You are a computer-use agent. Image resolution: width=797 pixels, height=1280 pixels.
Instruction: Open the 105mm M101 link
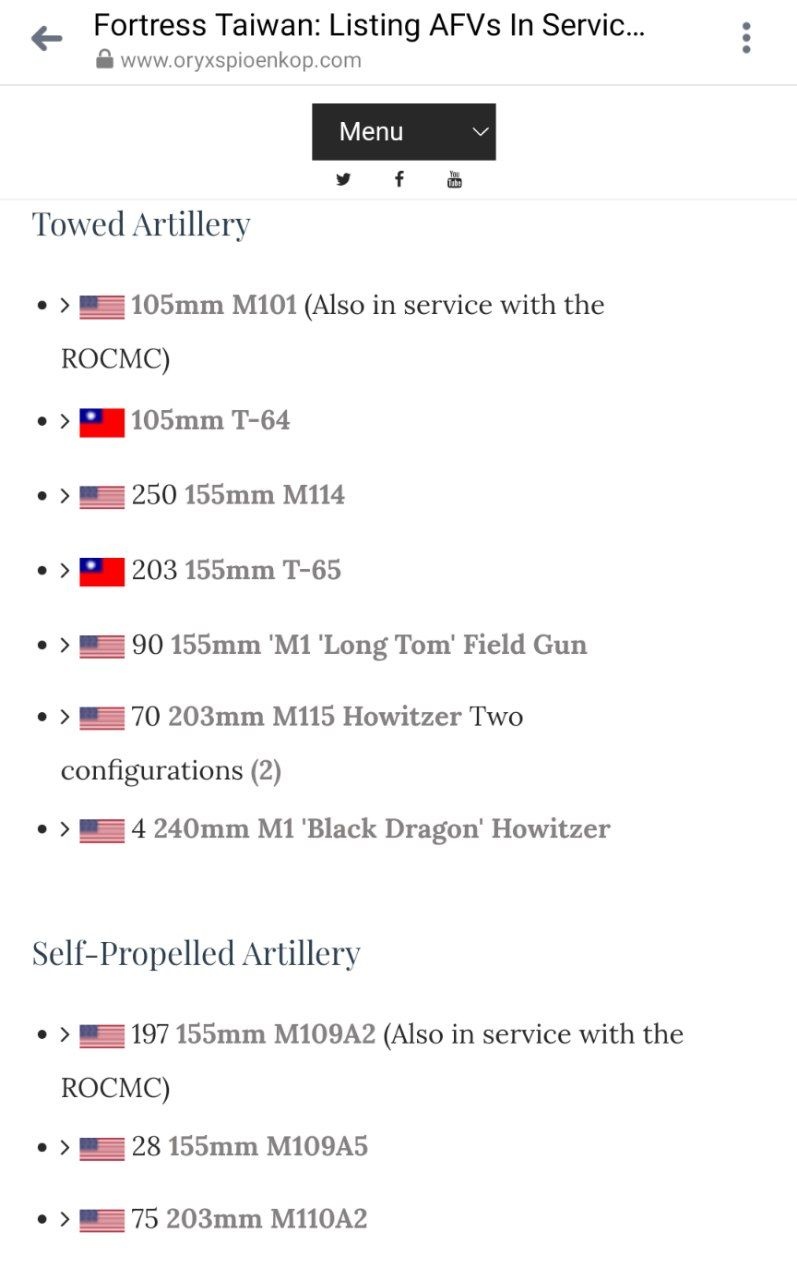pos(213,305)
